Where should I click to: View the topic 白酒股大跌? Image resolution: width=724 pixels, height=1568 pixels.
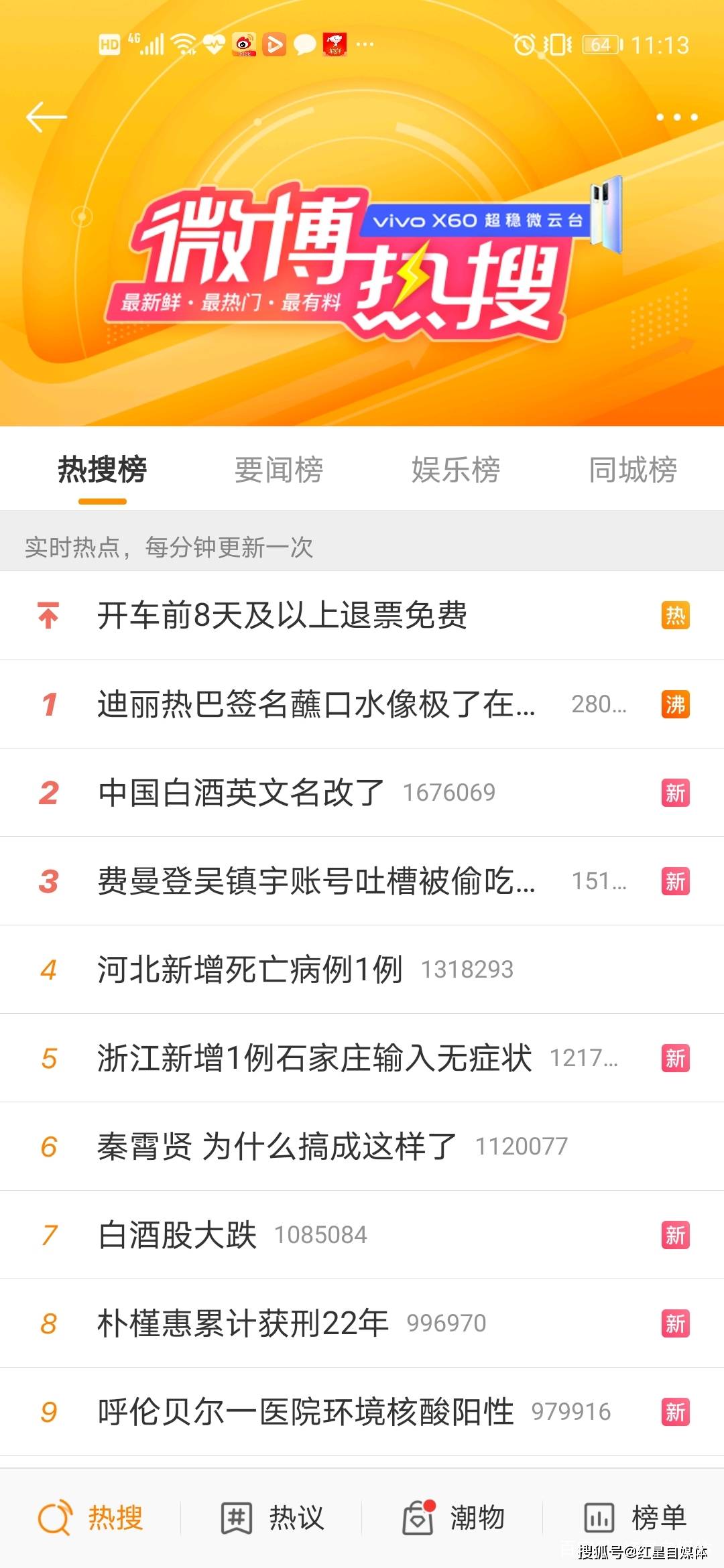(178, 1235)
